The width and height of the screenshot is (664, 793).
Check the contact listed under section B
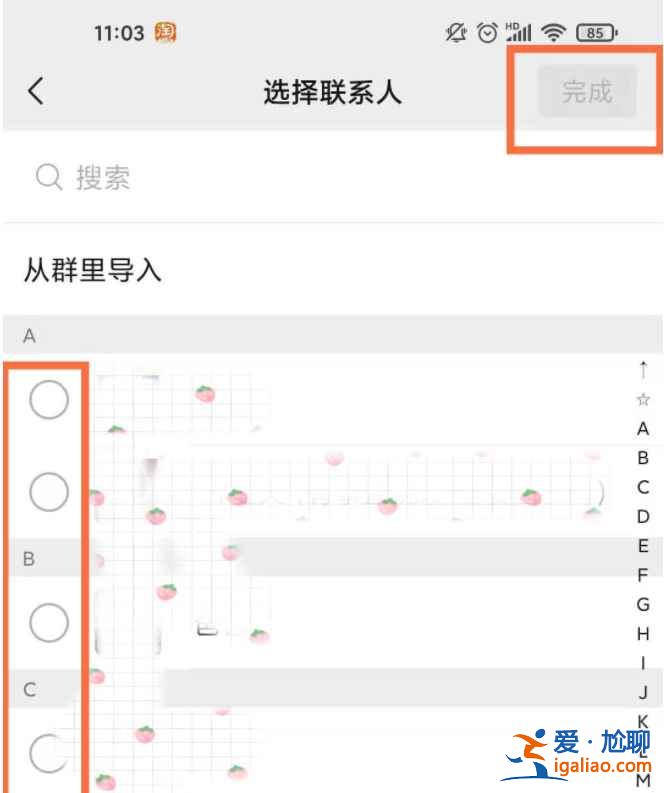48,623
